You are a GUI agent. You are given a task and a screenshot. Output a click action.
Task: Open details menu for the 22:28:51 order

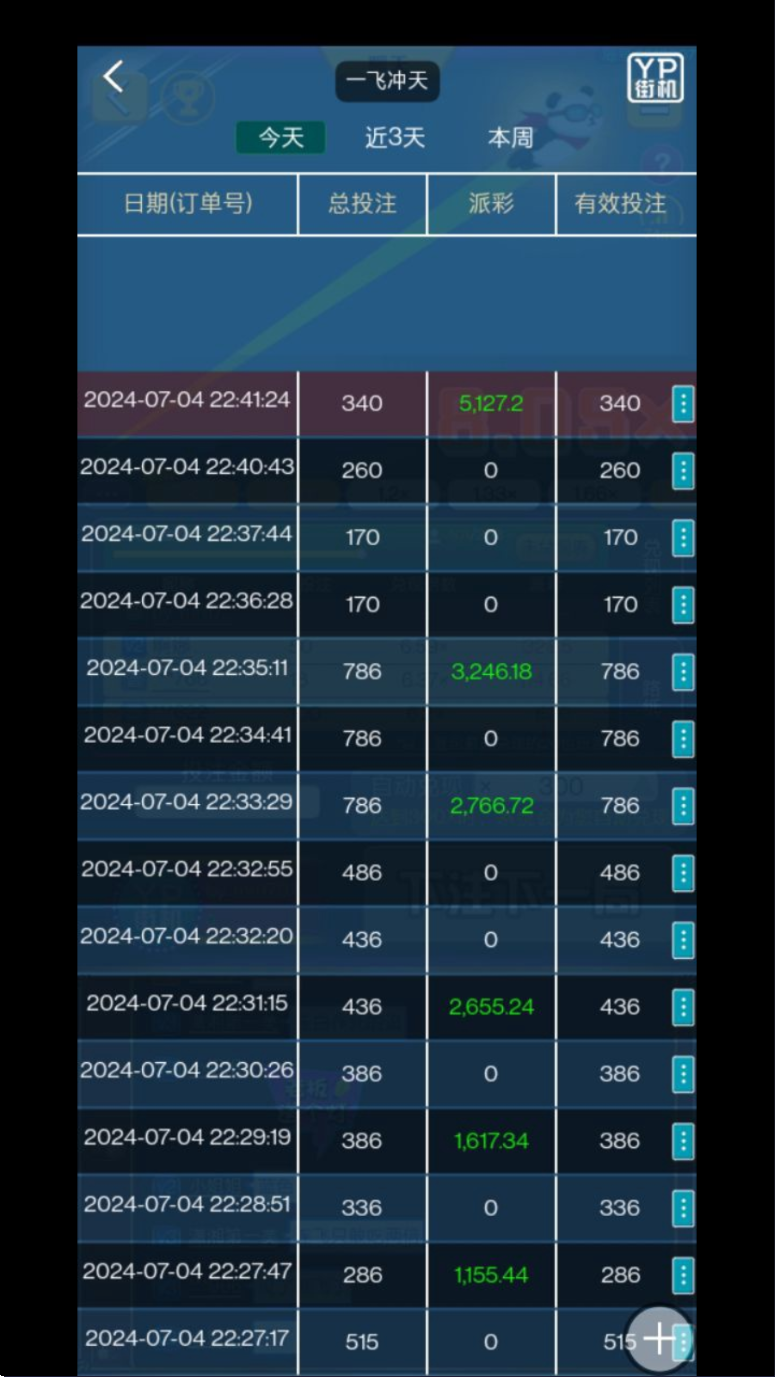point(683,1208)
